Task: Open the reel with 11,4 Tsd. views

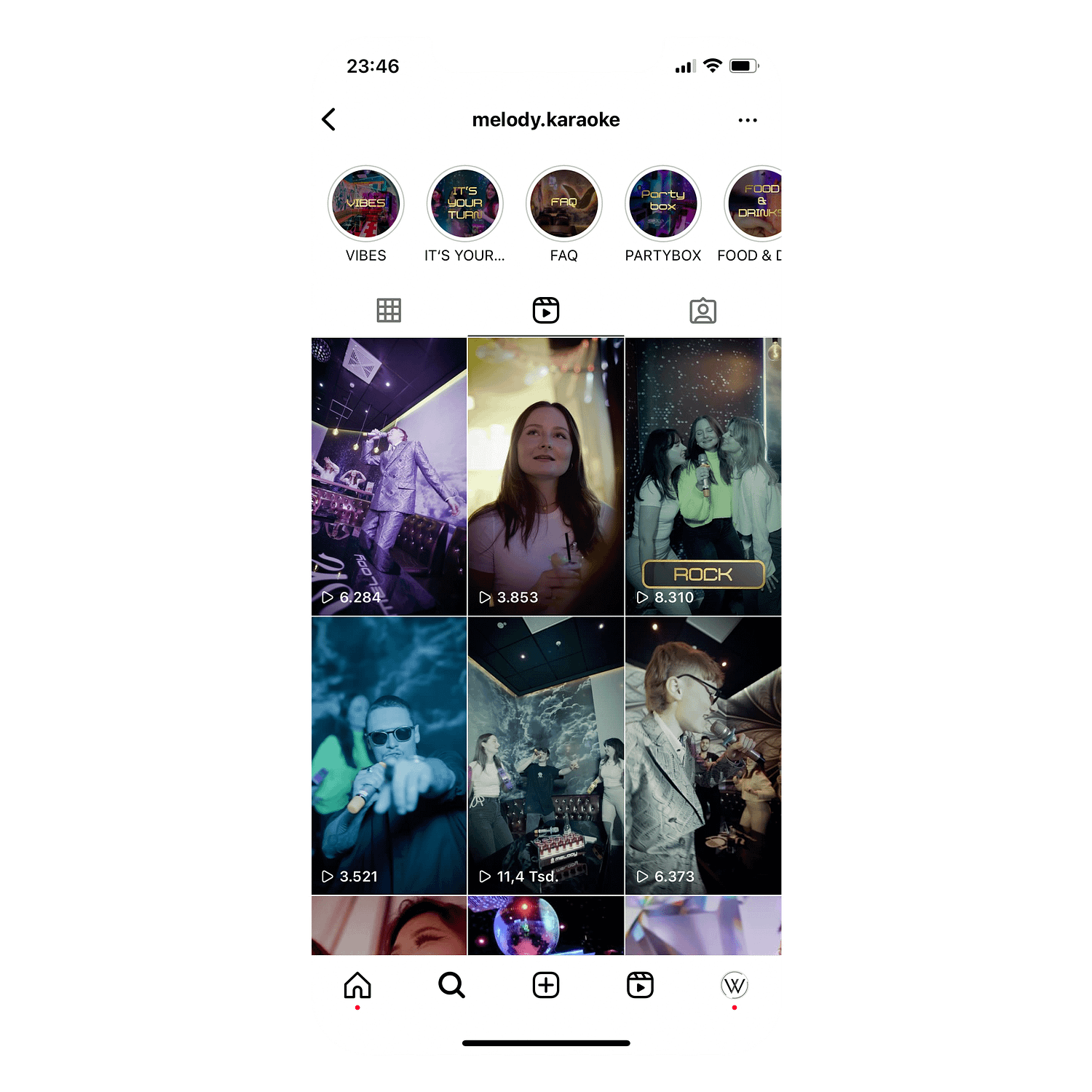Action: click(x=546, y=756)
